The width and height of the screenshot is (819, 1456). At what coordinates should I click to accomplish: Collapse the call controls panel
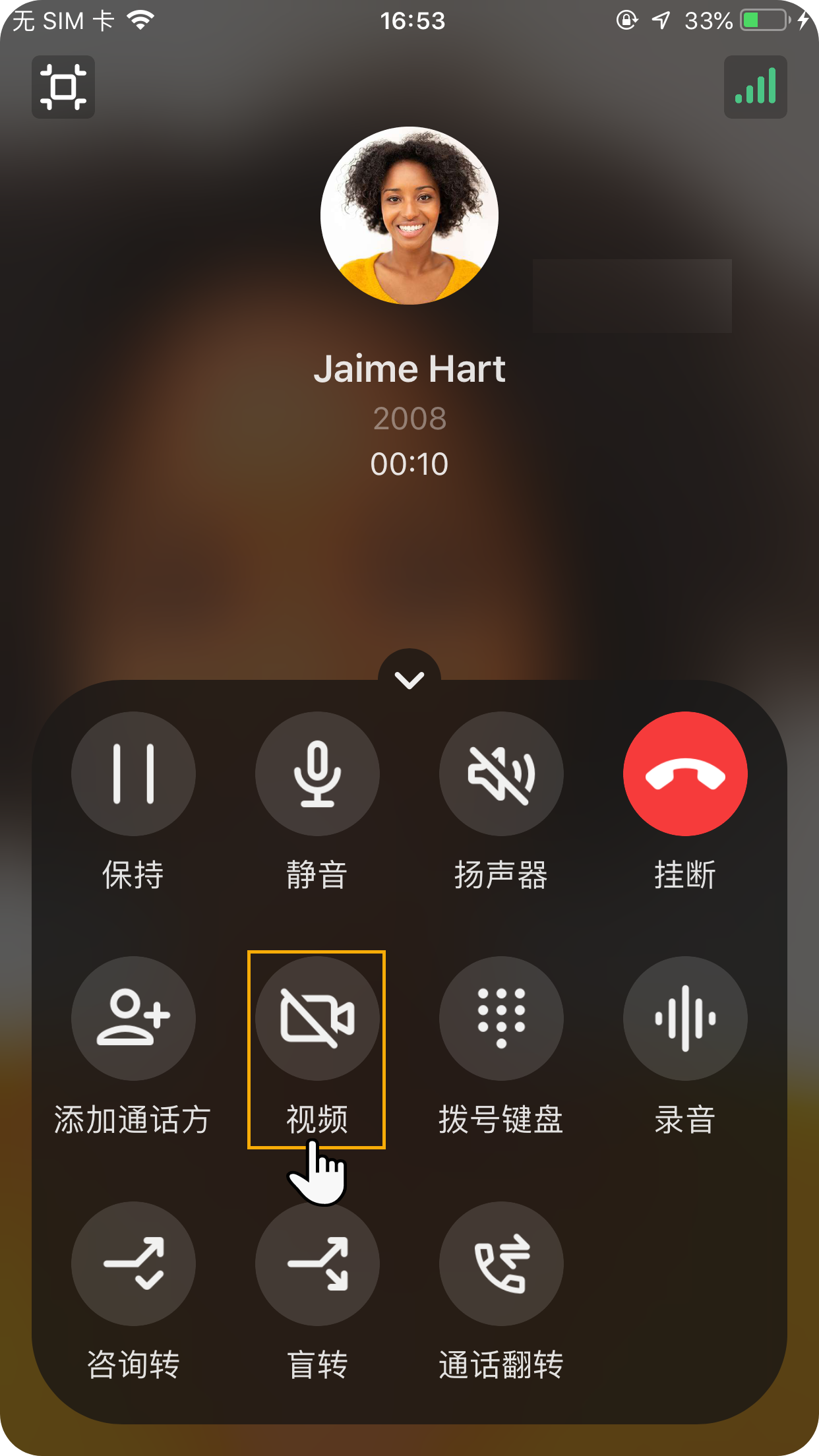(409, 679)
